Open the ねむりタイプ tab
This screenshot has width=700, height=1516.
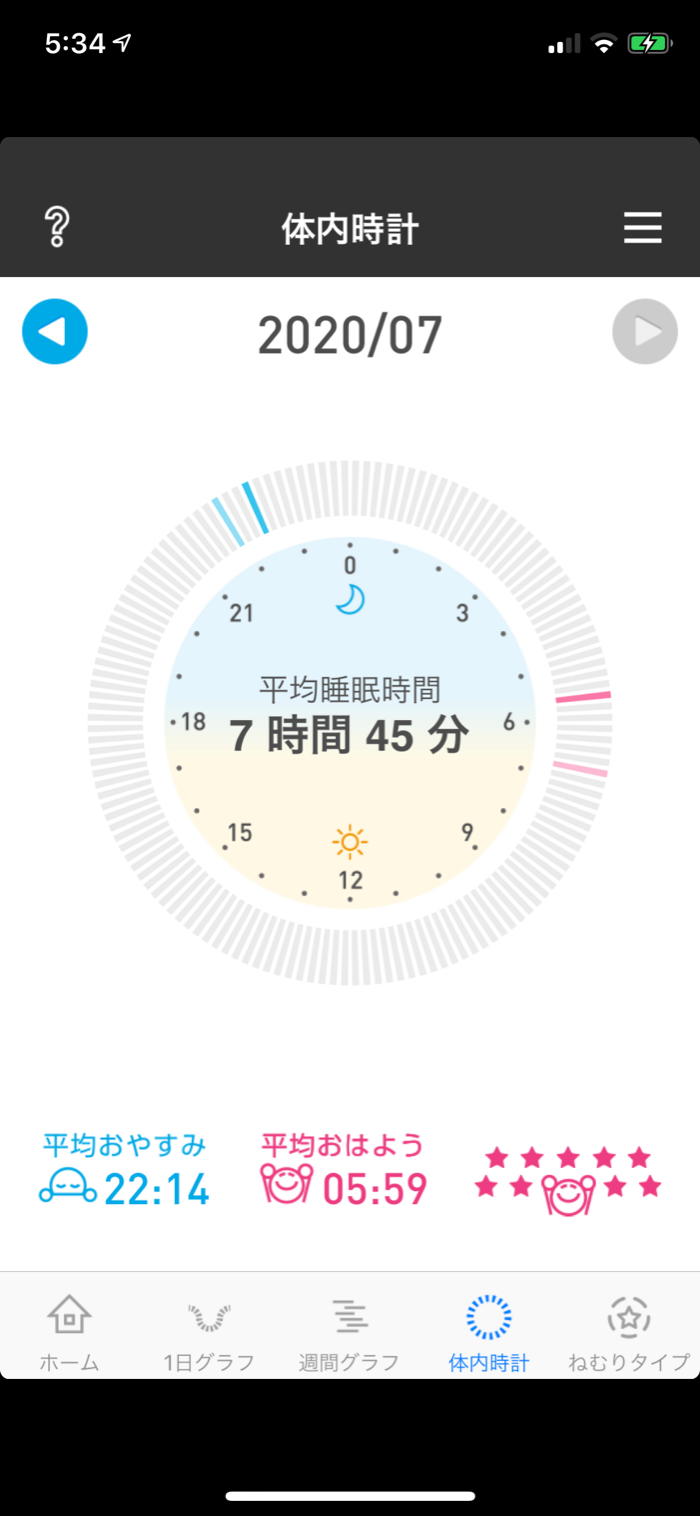point(629,1332)
